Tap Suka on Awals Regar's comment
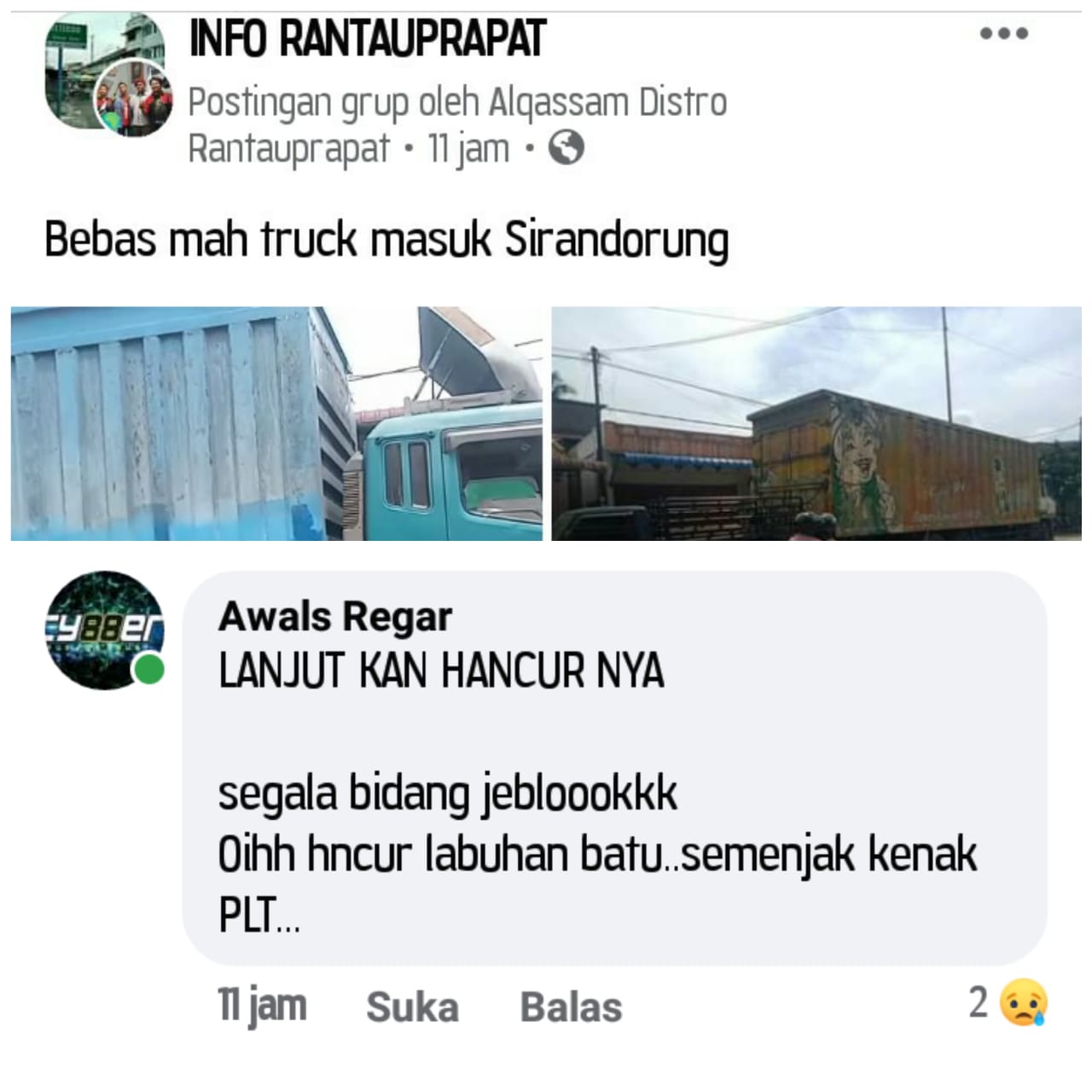This screenshot has height=1092, width=1092. point(412,1007)
